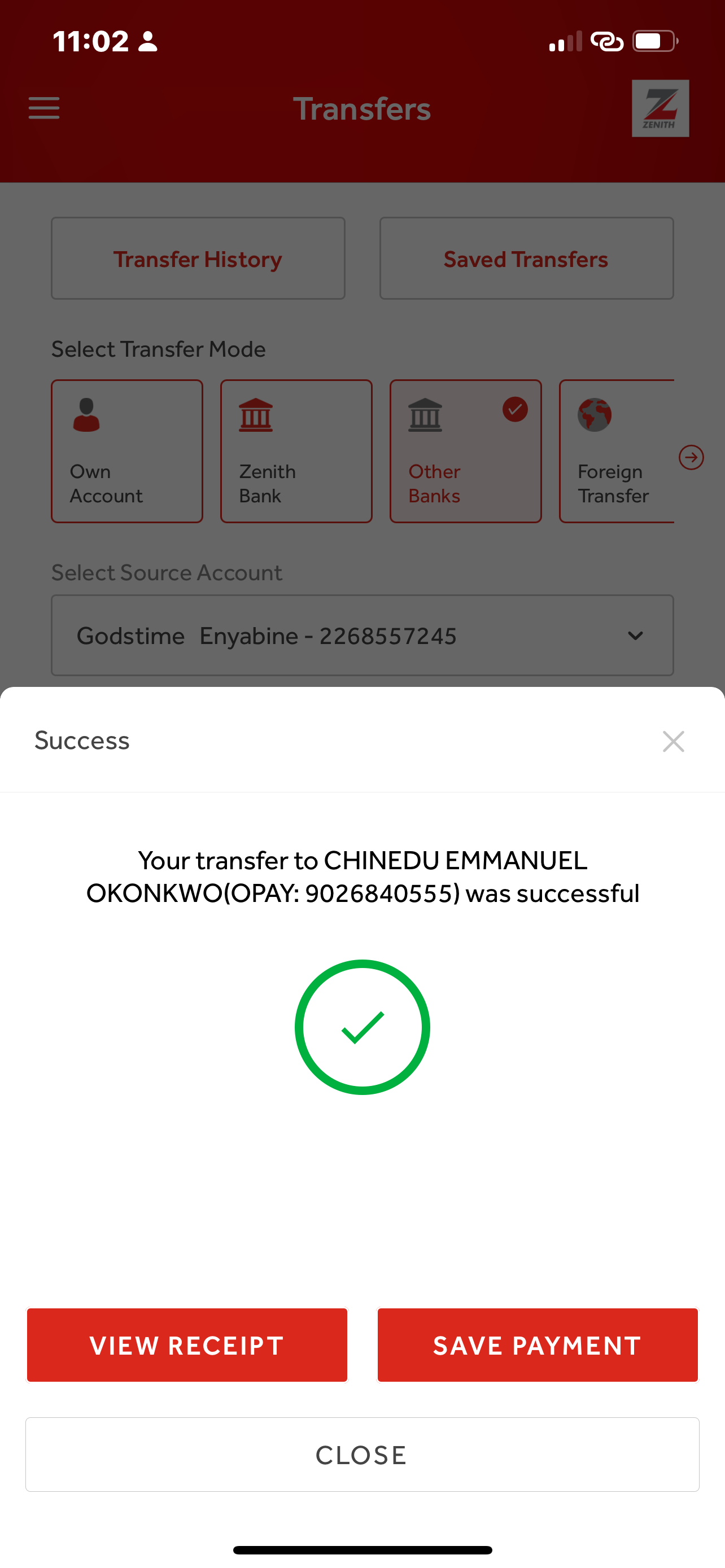
Task: View the transfer receipt
Action: click(x=187, y=1345)
